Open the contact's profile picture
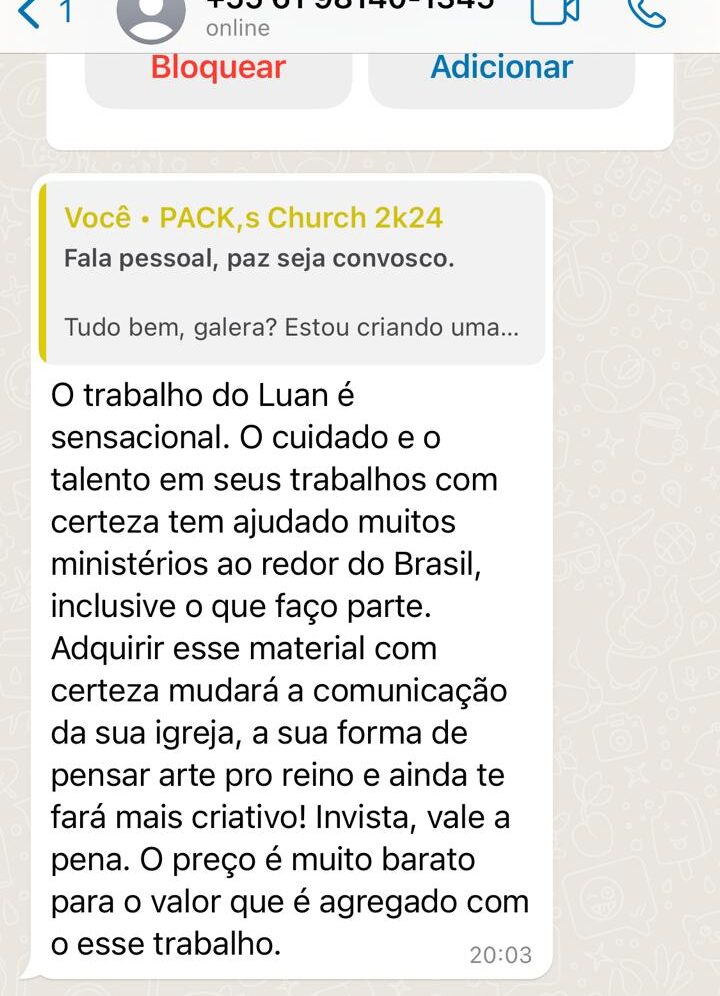This screenshot has height=996, width=720. pyautogui.click(x=151, y=14)
